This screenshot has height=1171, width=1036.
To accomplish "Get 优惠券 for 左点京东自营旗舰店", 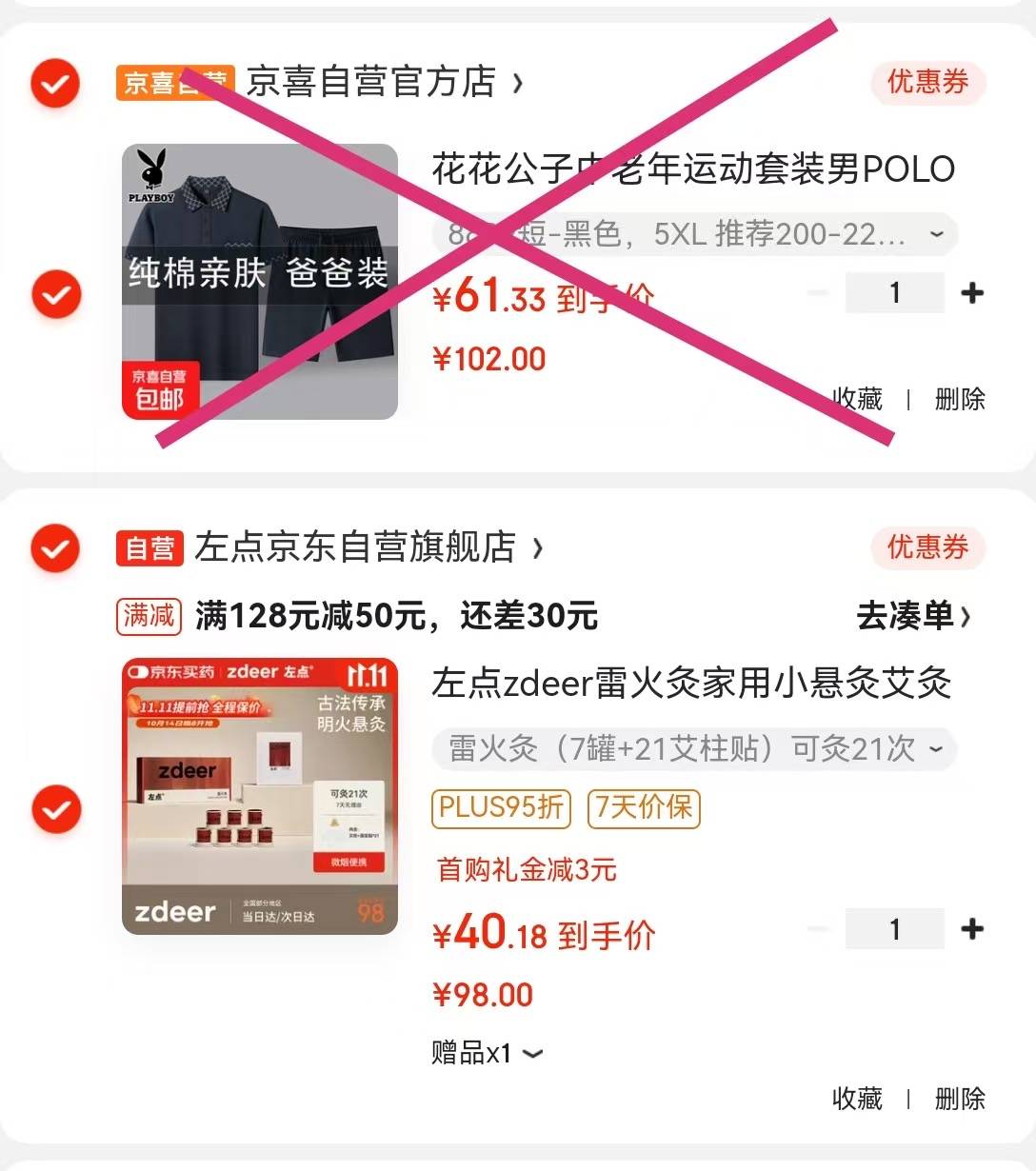I will pos(927,548).
